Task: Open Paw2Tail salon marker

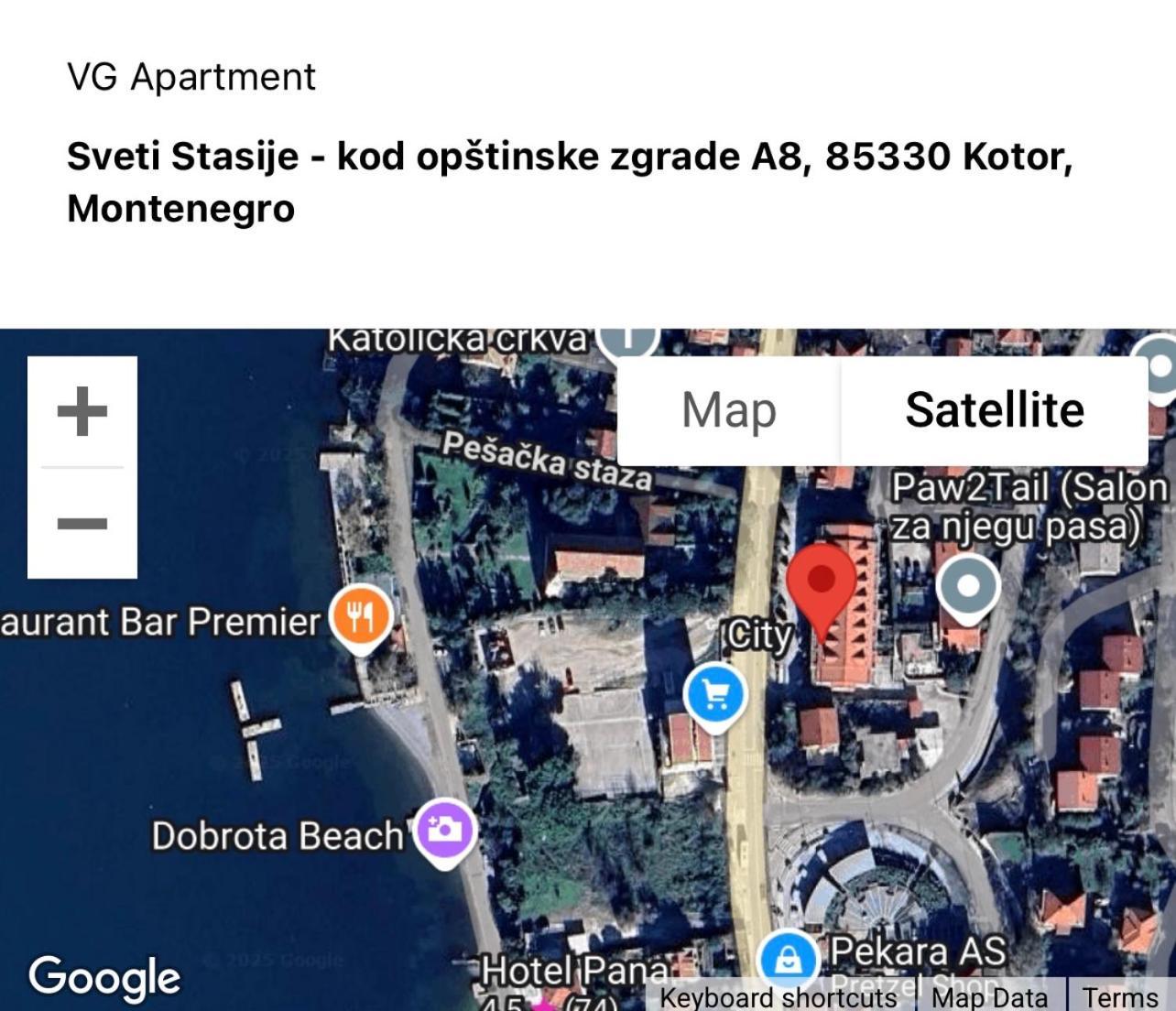Action: pos(968,586)
